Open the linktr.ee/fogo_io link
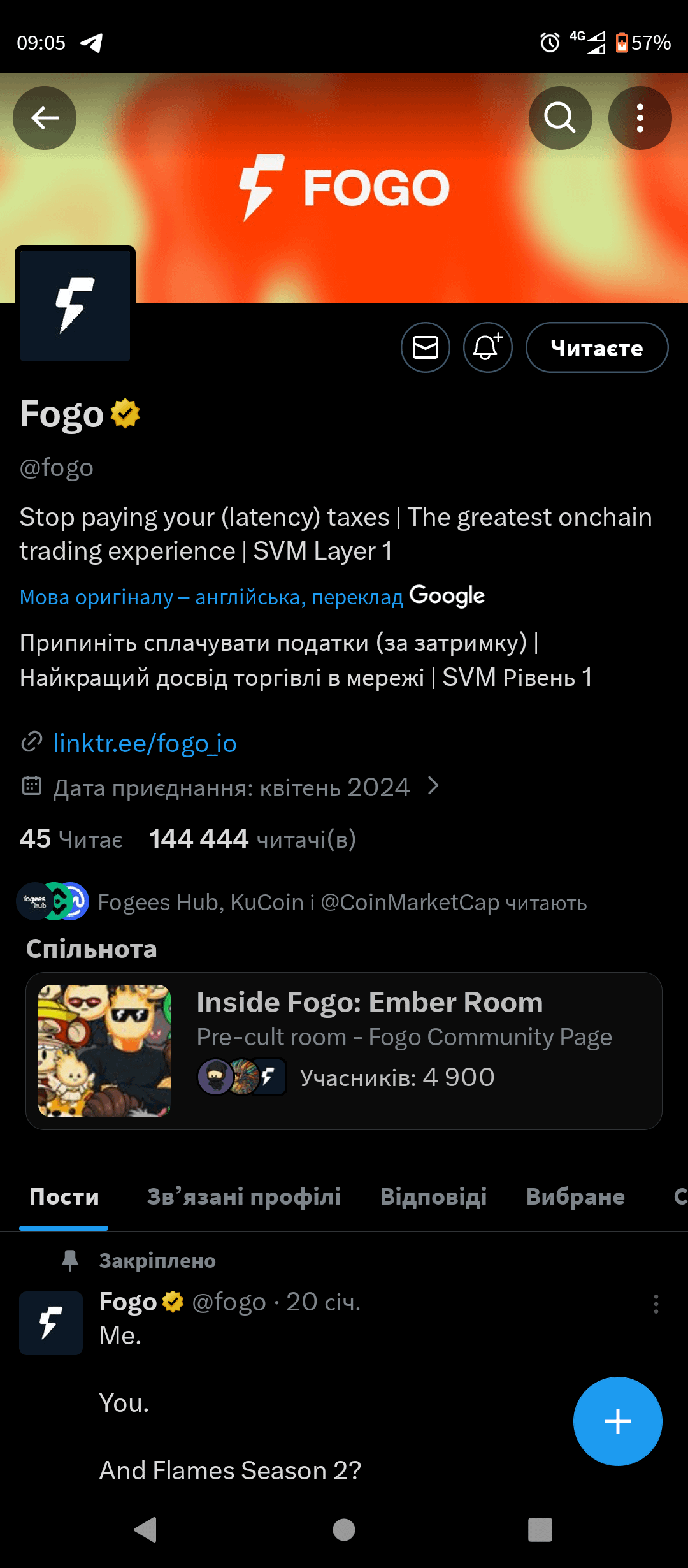 pos(145,743)
